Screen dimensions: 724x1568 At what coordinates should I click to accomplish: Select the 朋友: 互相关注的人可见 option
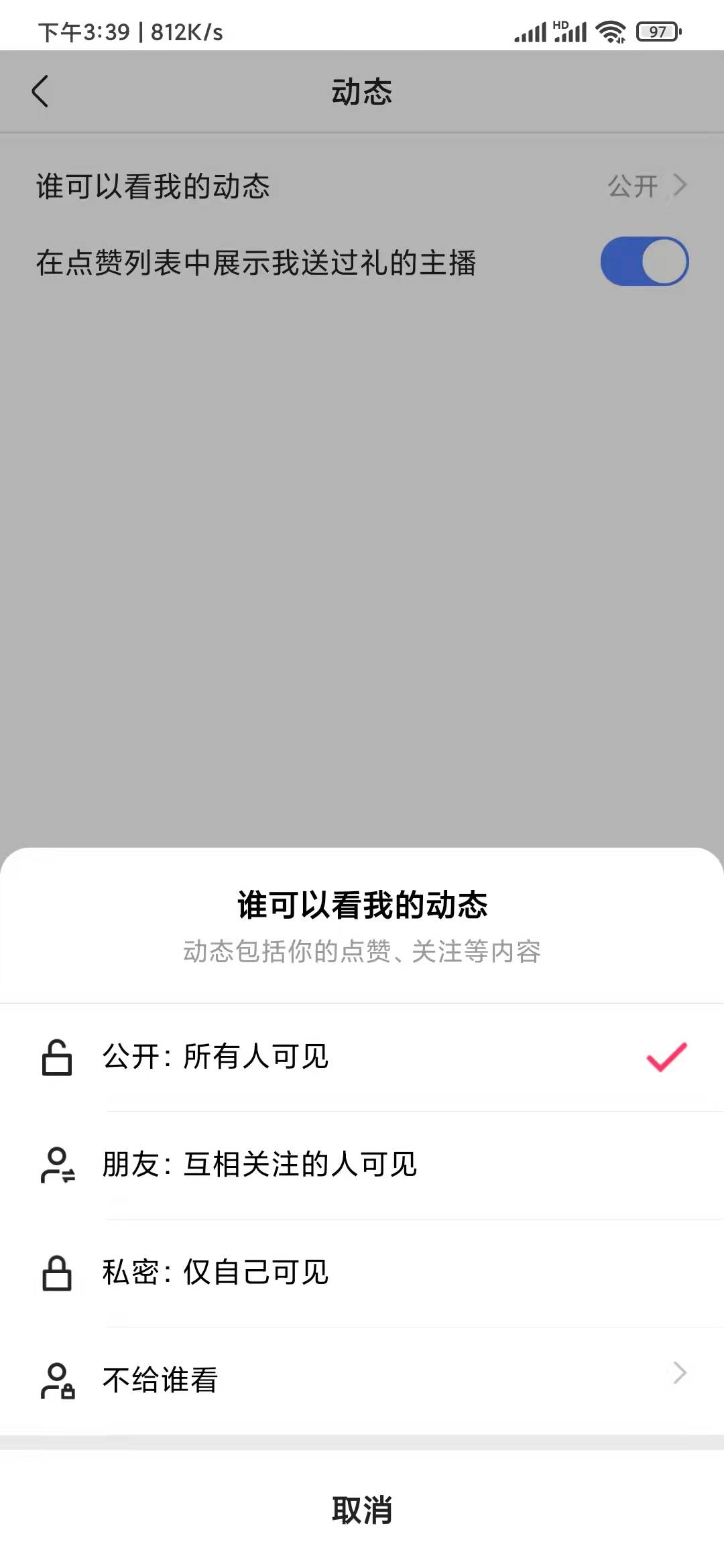(x=260, y=1165)
